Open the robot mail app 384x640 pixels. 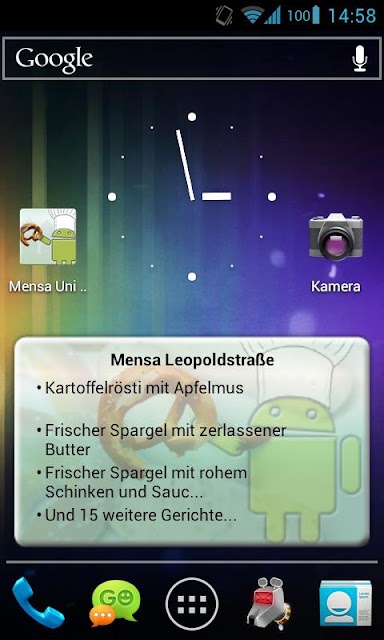click(x=268, y=604)
